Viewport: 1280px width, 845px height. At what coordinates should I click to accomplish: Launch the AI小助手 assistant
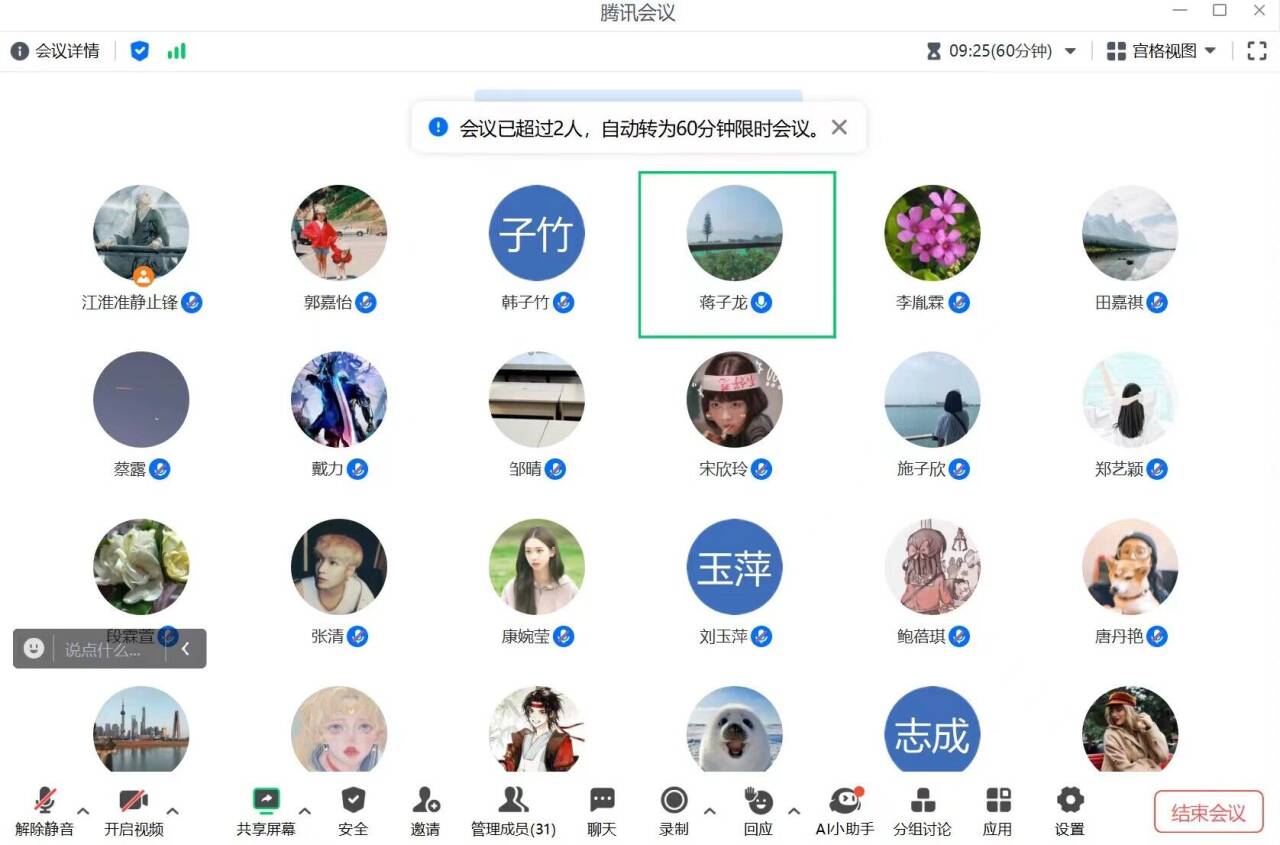click(x=845, y=810)
